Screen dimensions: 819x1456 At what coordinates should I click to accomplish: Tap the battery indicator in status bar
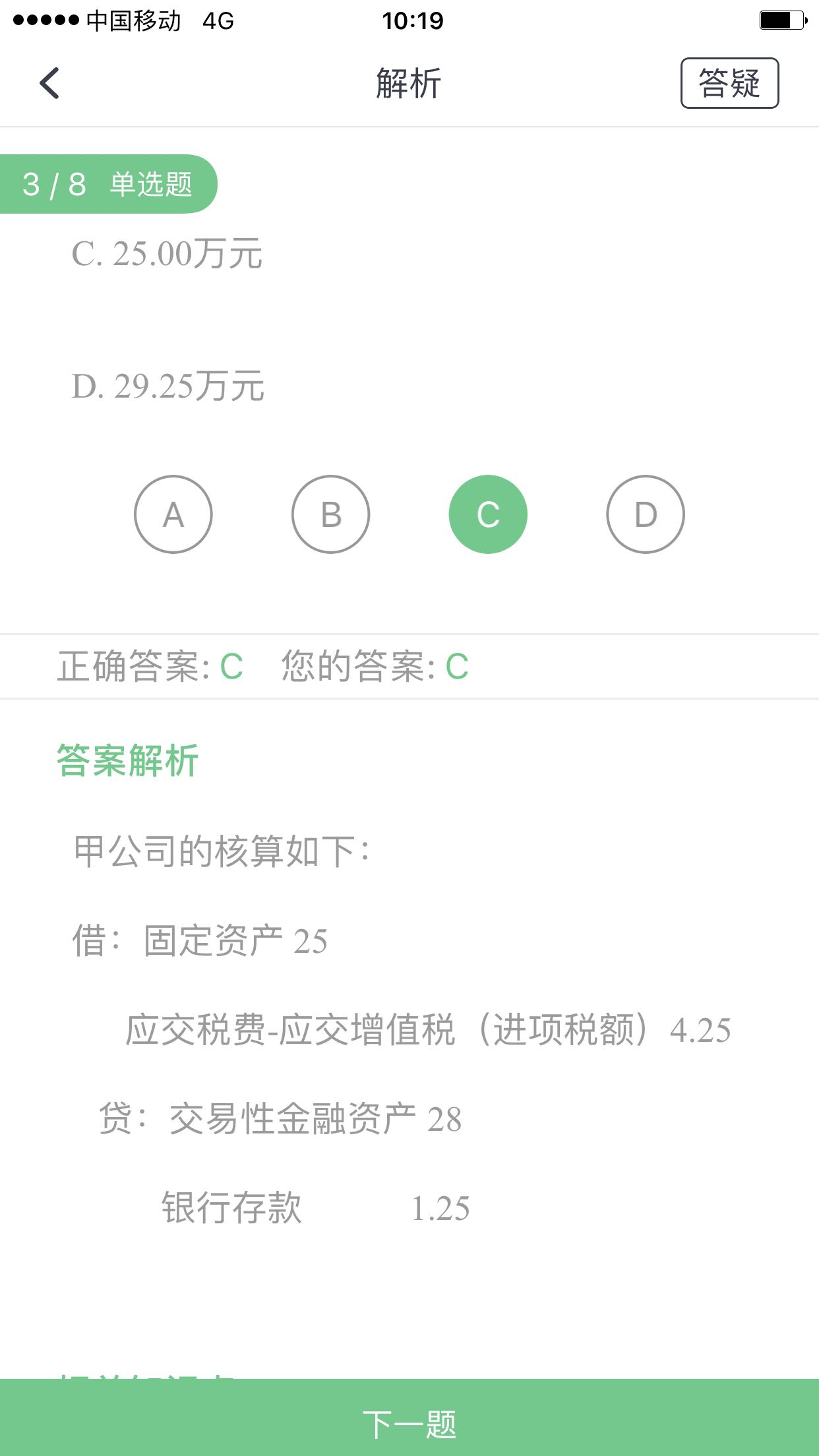(782, 20)
